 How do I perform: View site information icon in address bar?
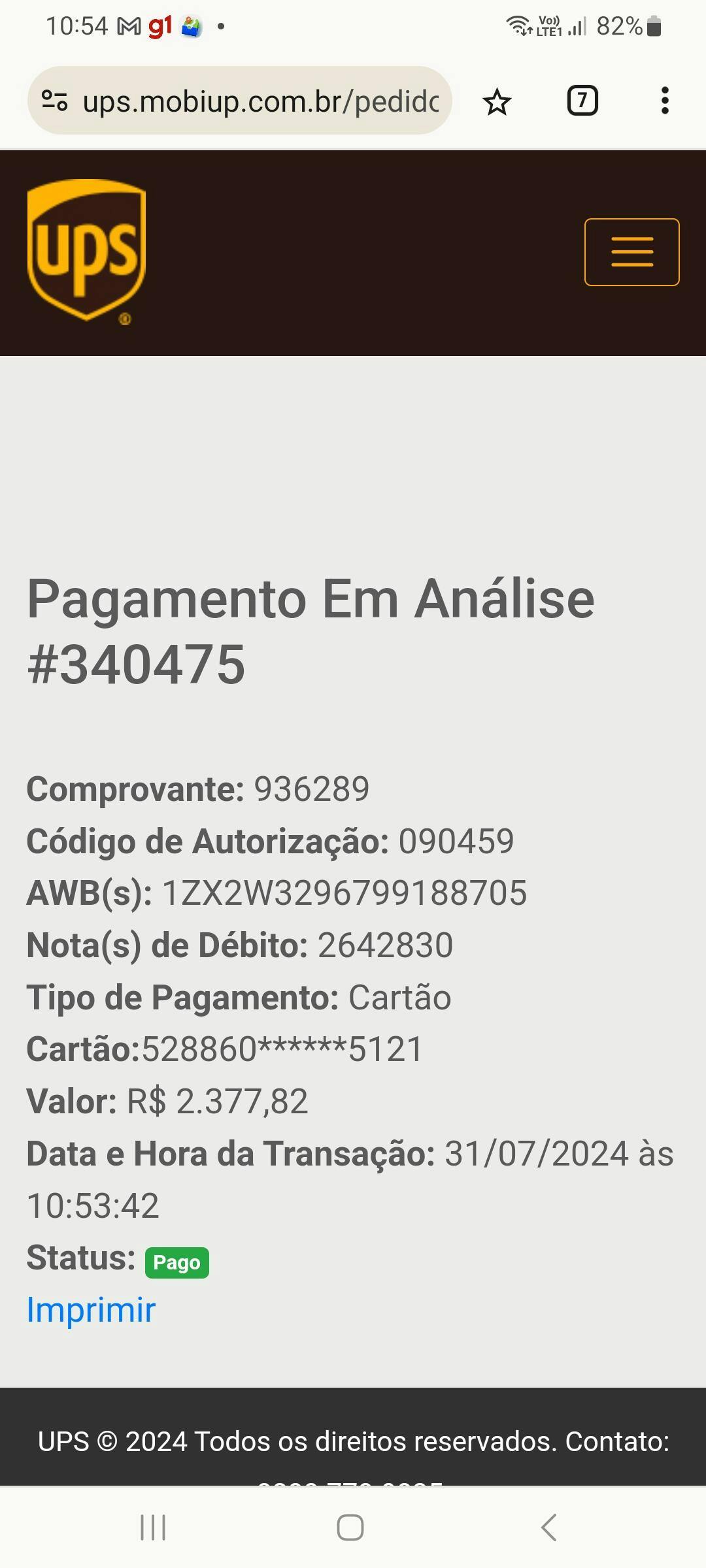pos(54,101)
